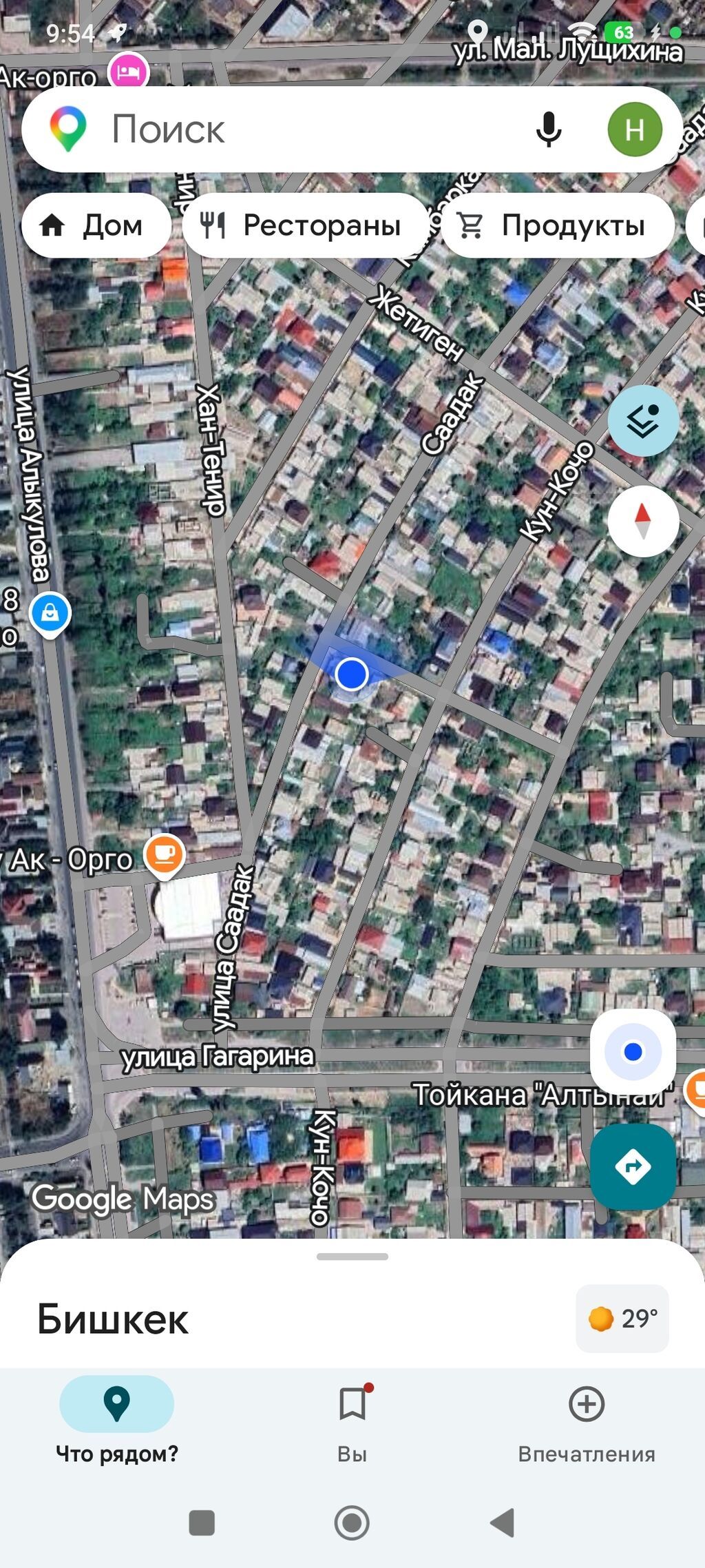Open the pink hotel marker near Ак-орго
Screen dimensions: 705x1568
click(x=129, y=71)
